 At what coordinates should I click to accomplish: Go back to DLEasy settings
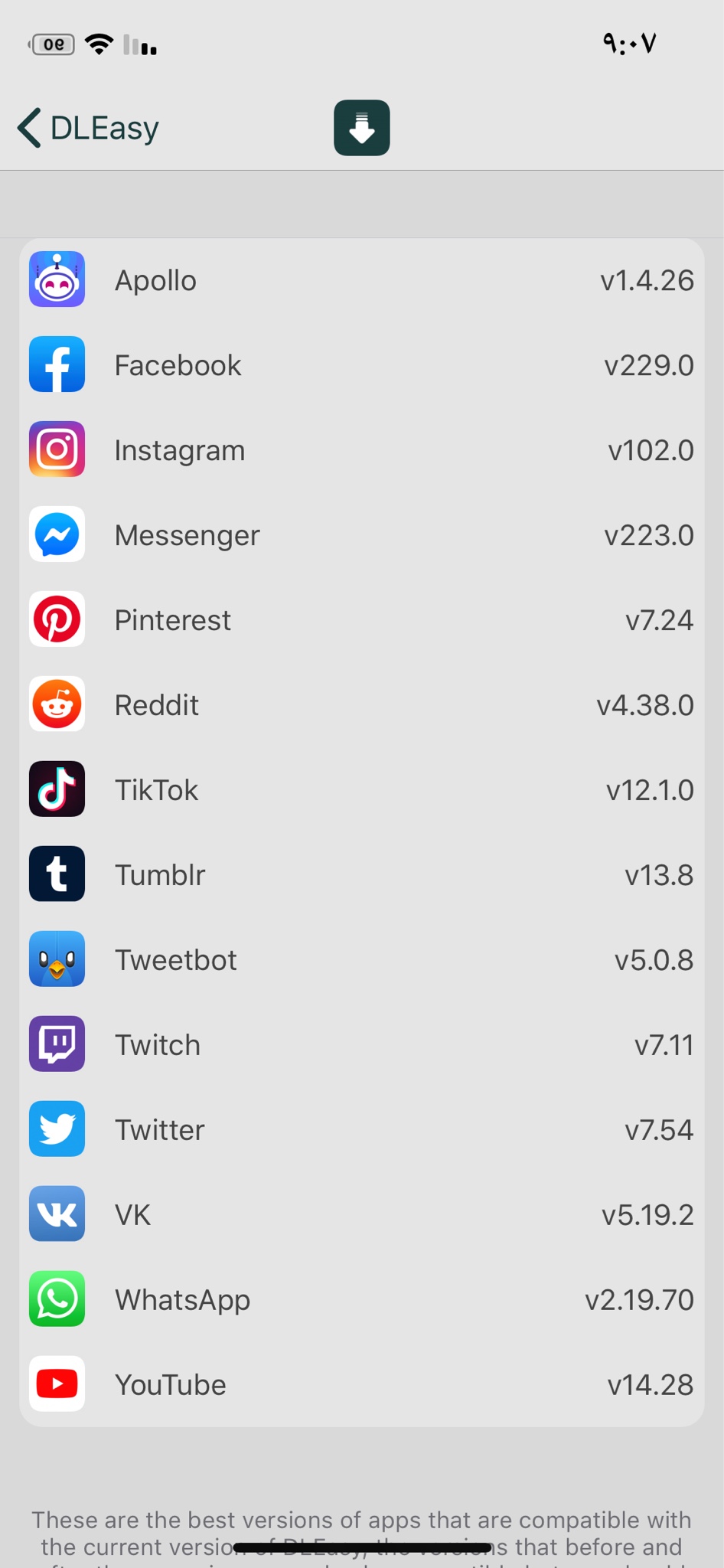point(88,128)
